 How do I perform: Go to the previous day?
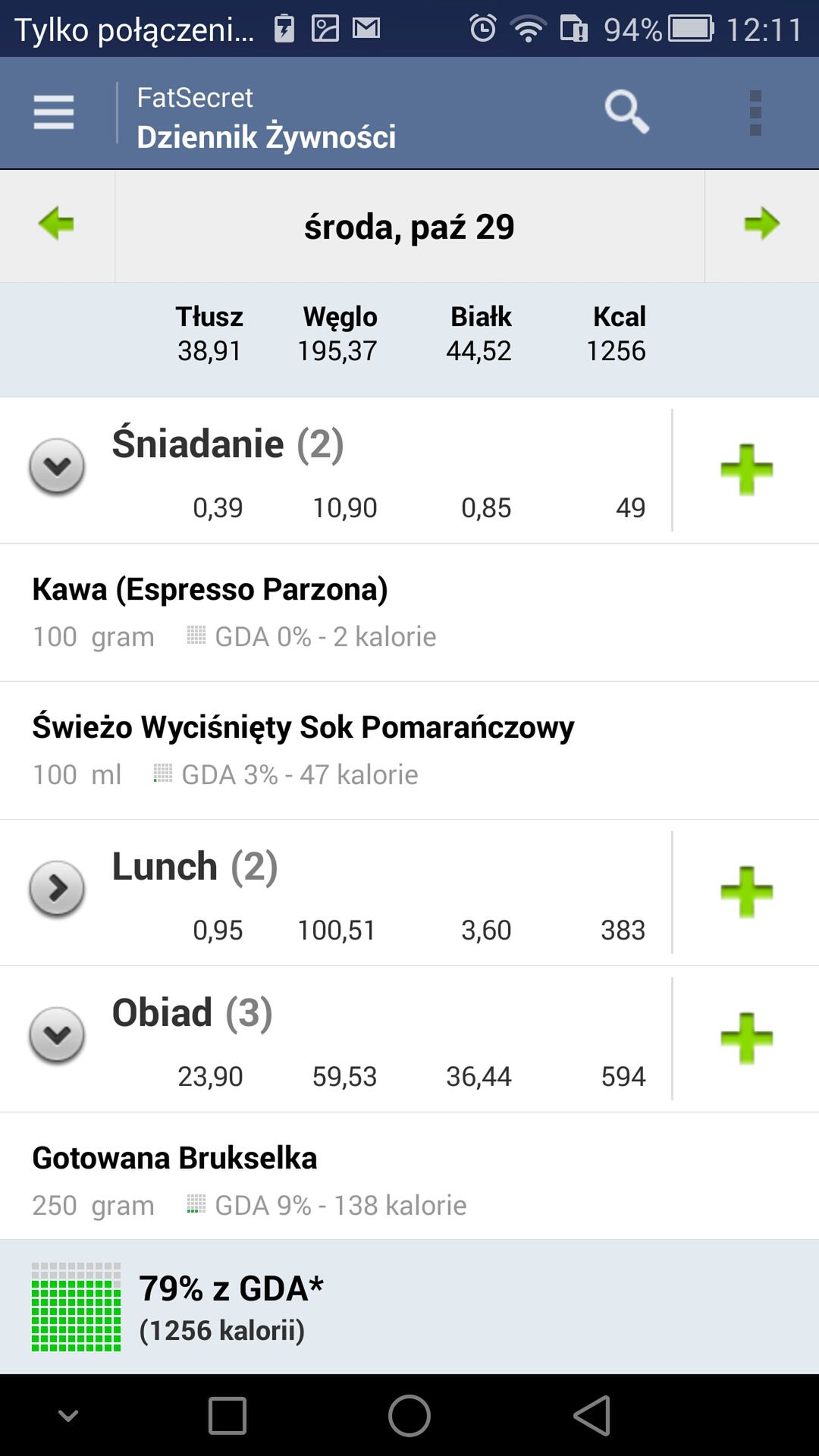point(57,225)
